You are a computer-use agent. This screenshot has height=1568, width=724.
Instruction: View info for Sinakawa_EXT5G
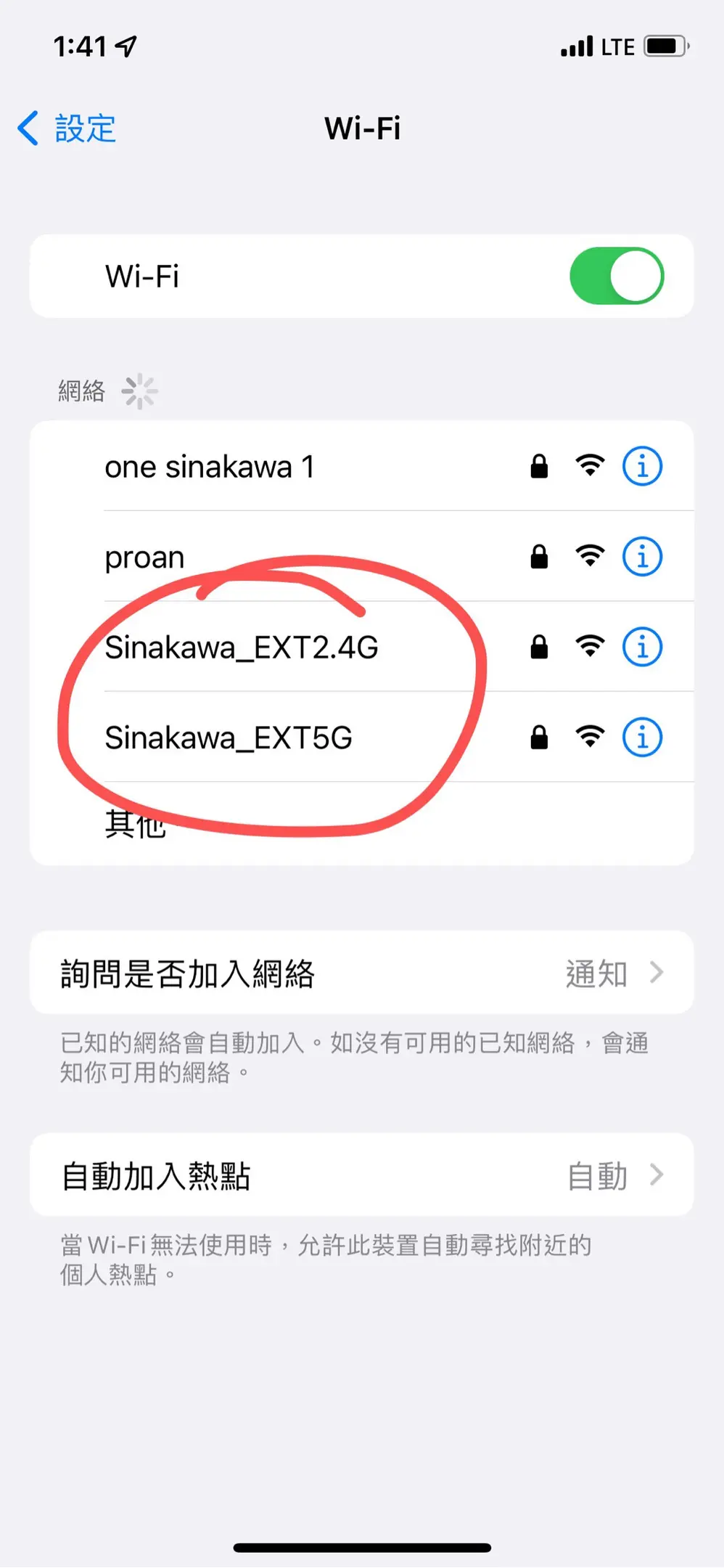642,738
